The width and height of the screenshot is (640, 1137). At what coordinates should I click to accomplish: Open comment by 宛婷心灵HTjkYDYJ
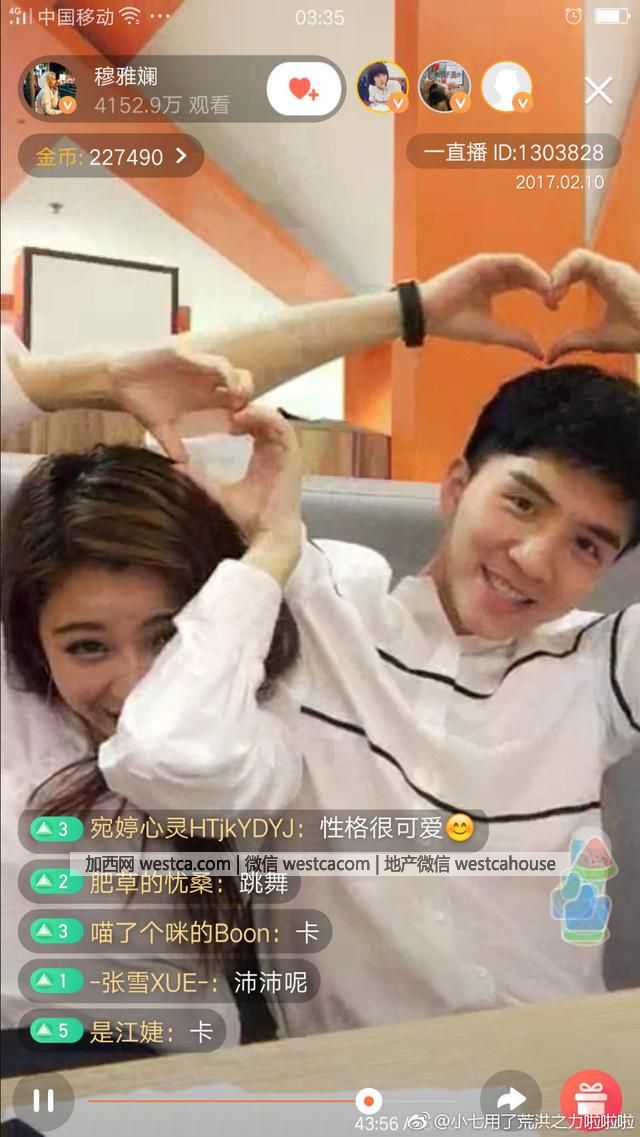250,829
